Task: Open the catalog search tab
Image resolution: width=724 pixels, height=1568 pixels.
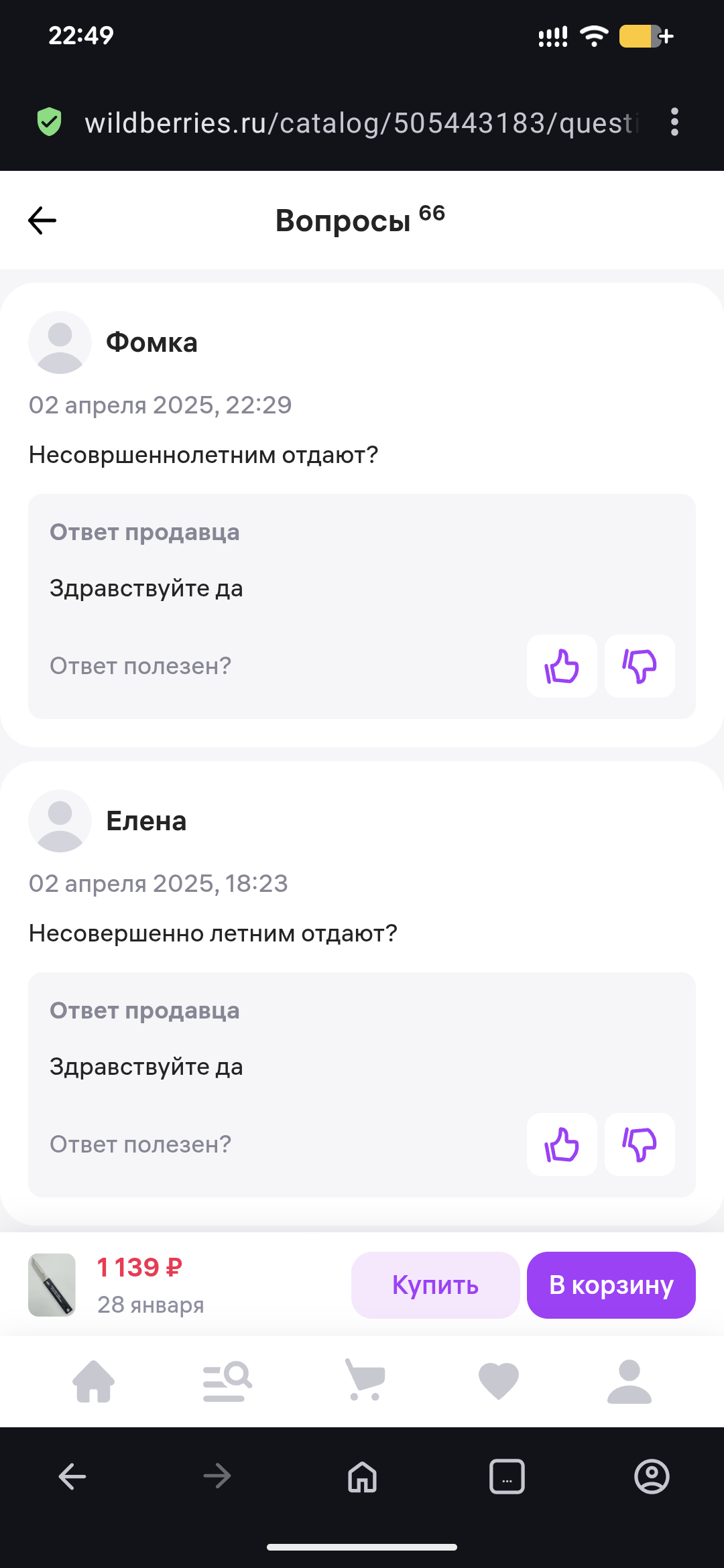Action: 227,1381
